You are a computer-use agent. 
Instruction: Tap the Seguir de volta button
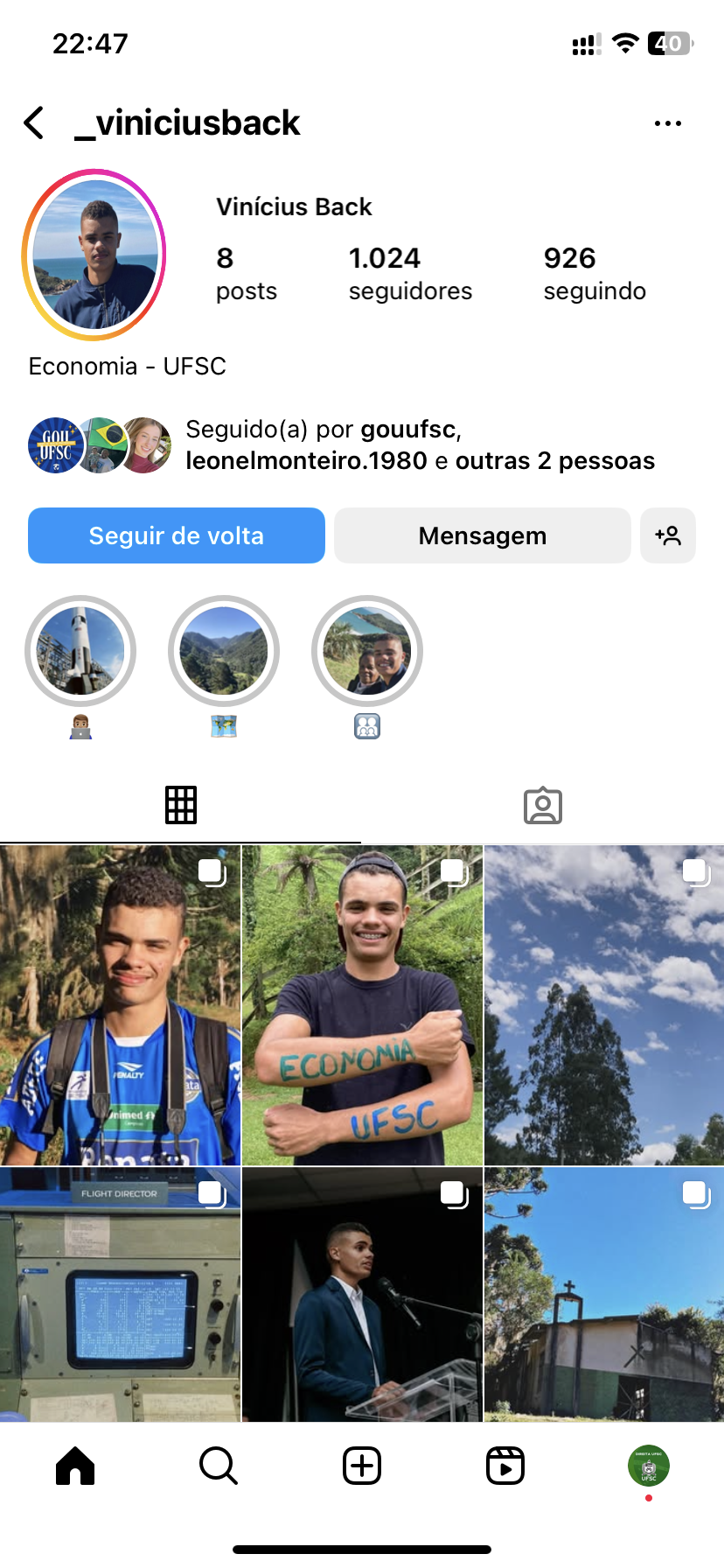pos(177,535)
